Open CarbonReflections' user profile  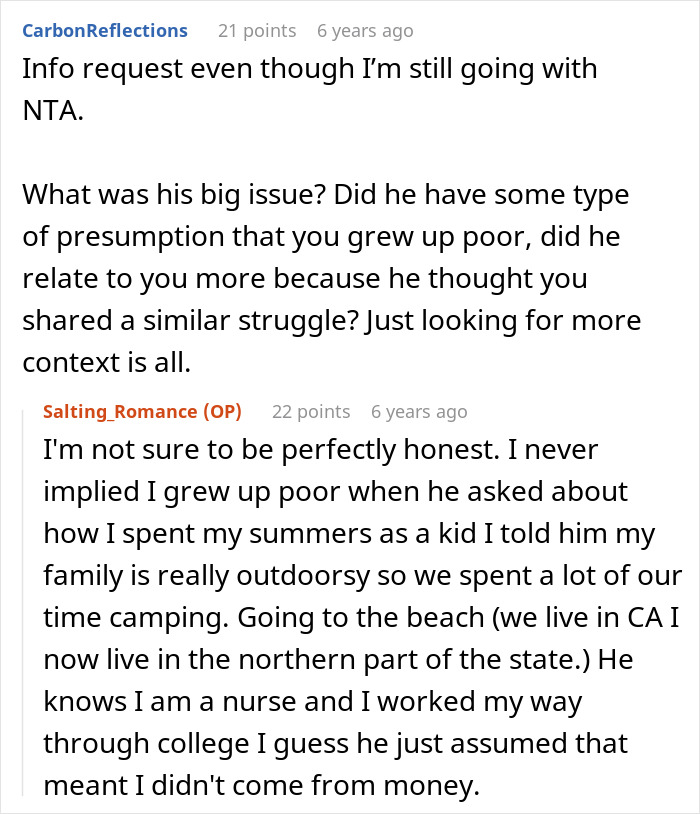[104, 31]
